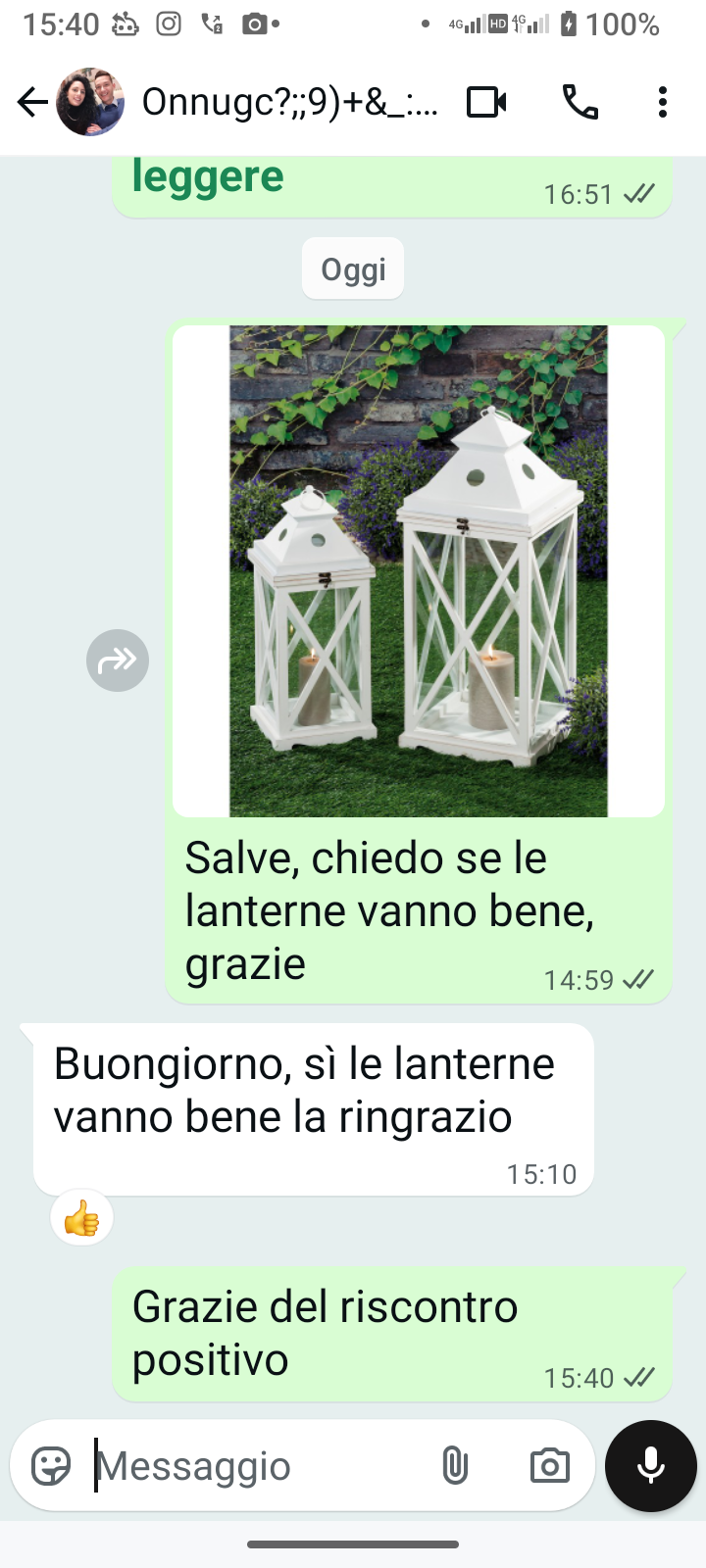The width and height of the screenshot is (706, 1568).
Task: Open the overflow menu
Action: click(x=663, y=102)
